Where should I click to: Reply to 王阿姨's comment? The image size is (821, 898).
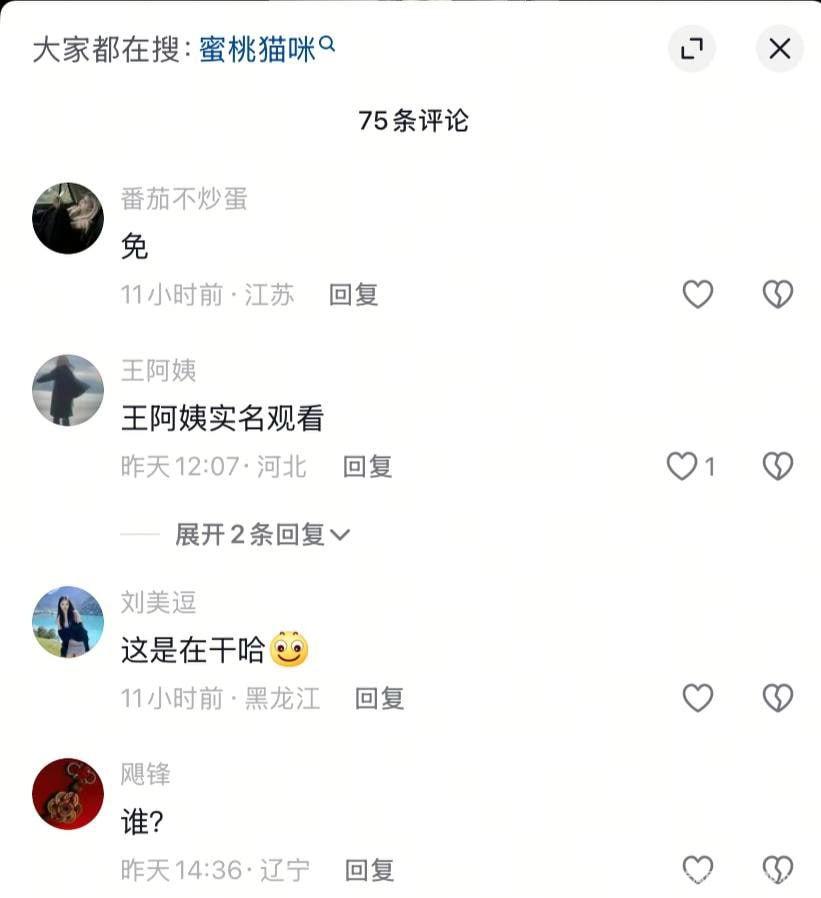[x=367, y=466]
